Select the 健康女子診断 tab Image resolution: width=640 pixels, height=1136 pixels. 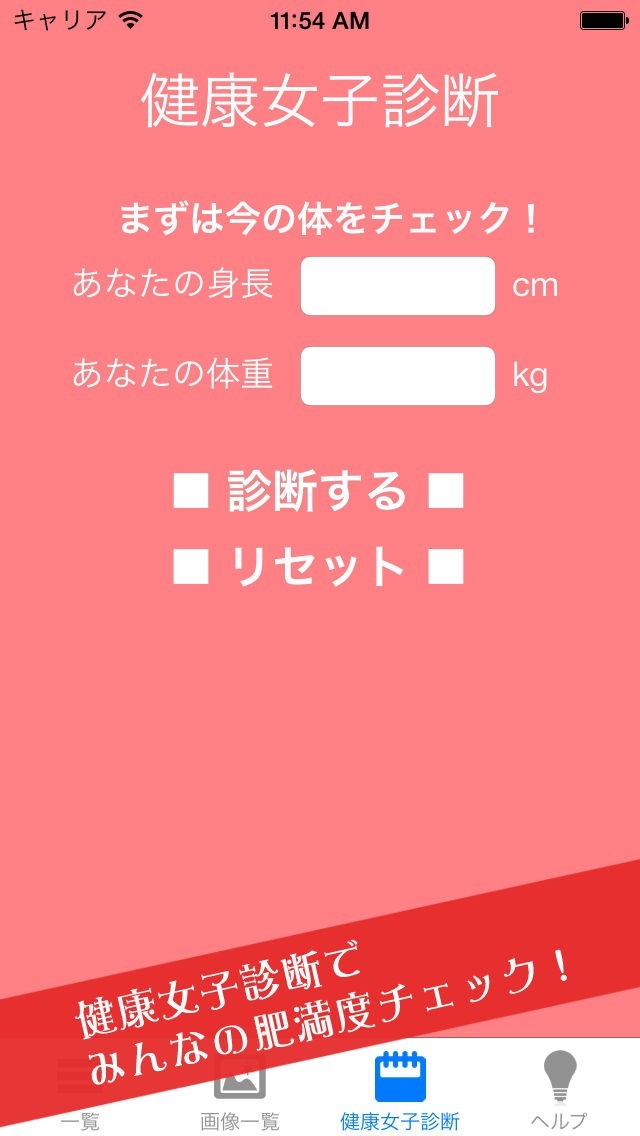point(400,1092)
